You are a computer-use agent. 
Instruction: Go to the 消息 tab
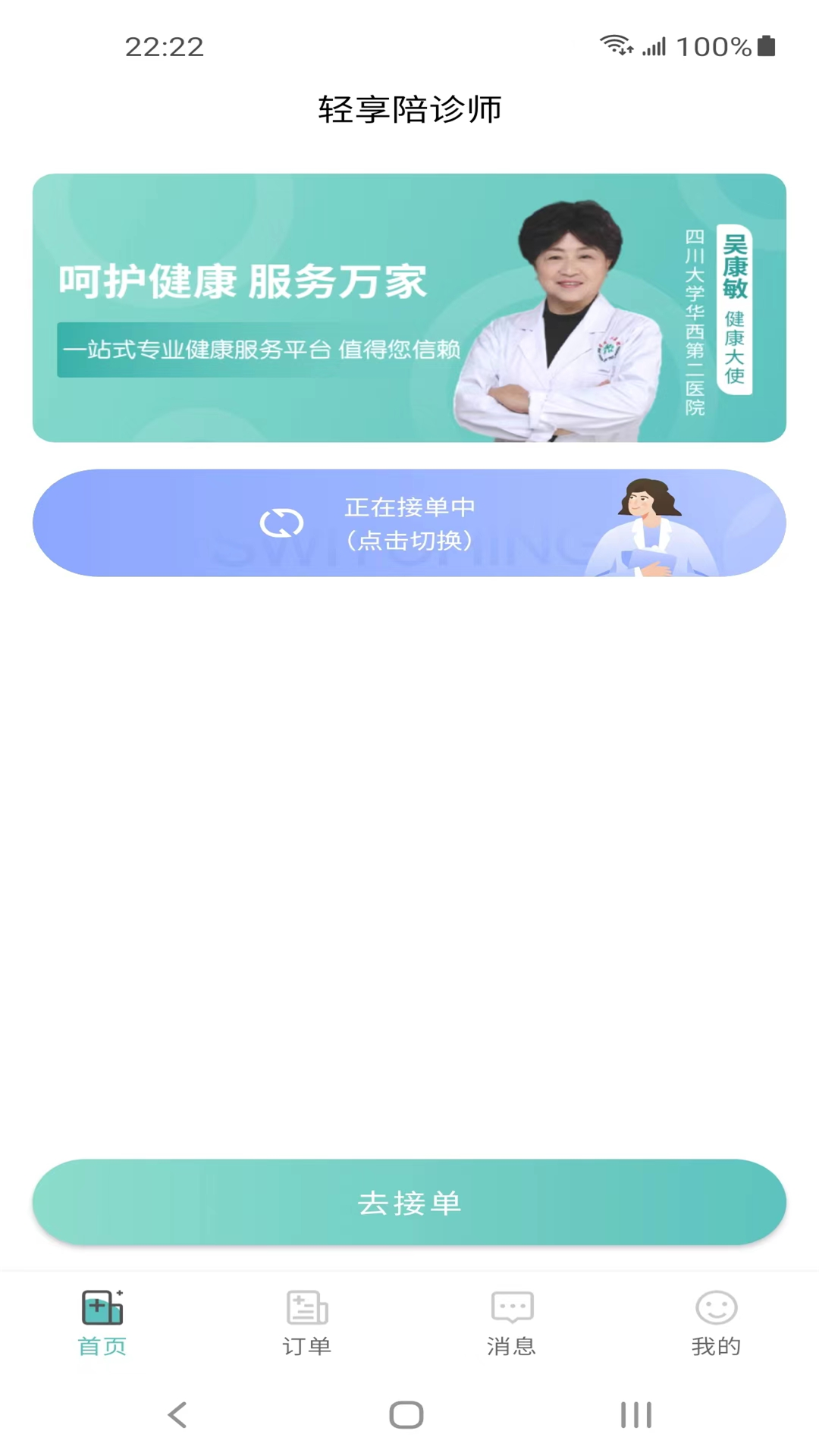[512, 1323]
